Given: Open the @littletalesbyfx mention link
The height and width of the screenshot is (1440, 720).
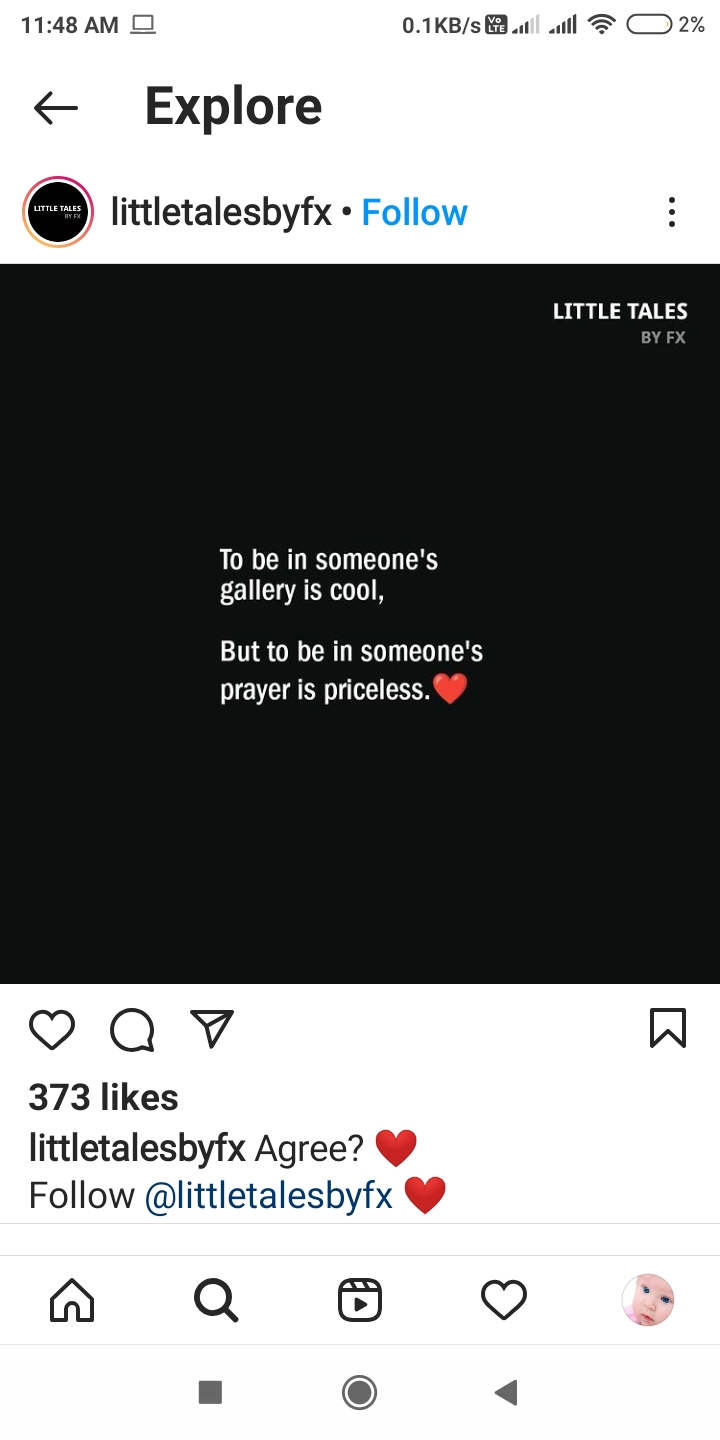Looking at the screenshot, I should pos(269,1195).
